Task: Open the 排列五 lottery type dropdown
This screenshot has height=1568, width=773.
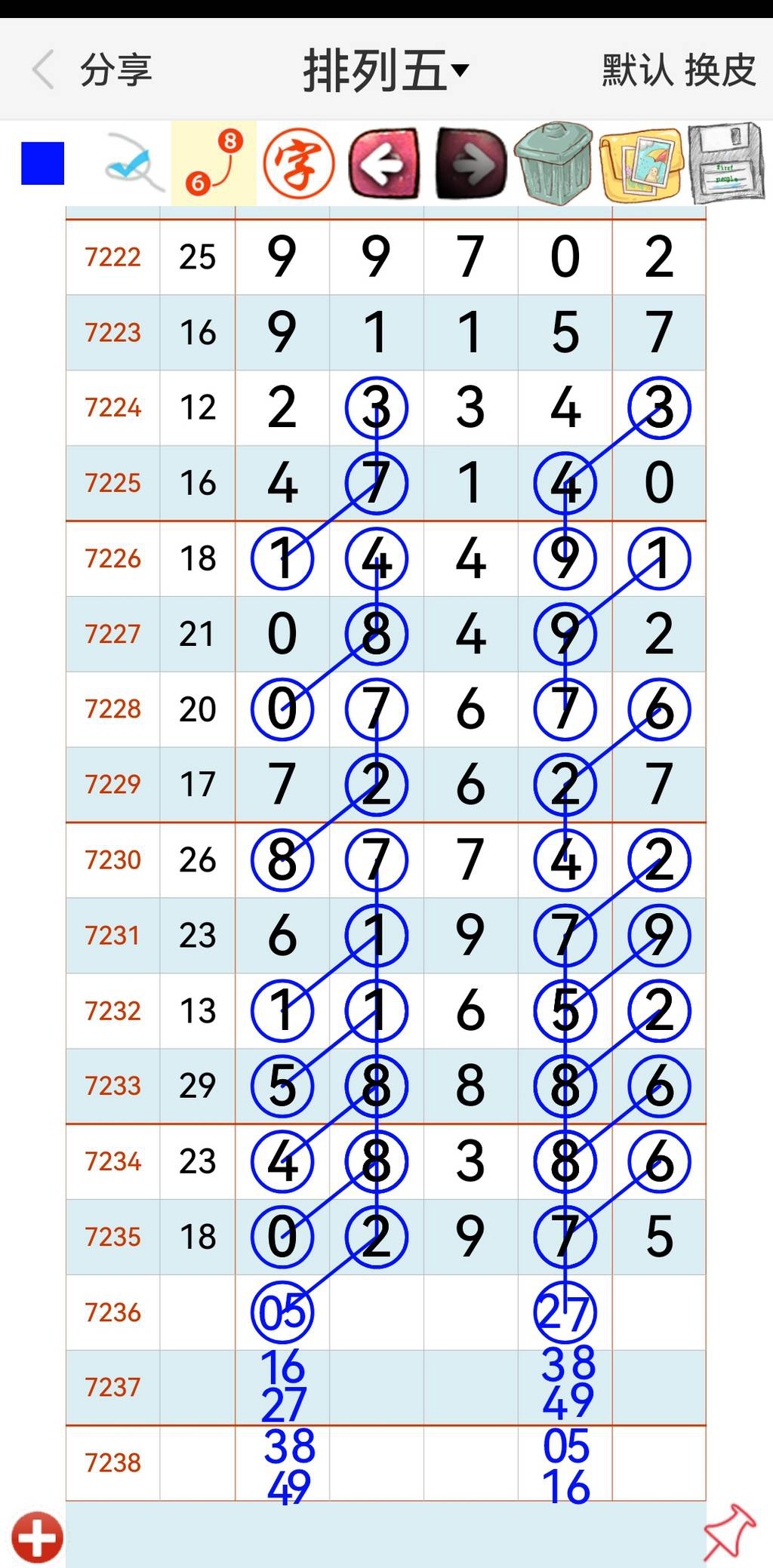Action: (x=386, y=70)
